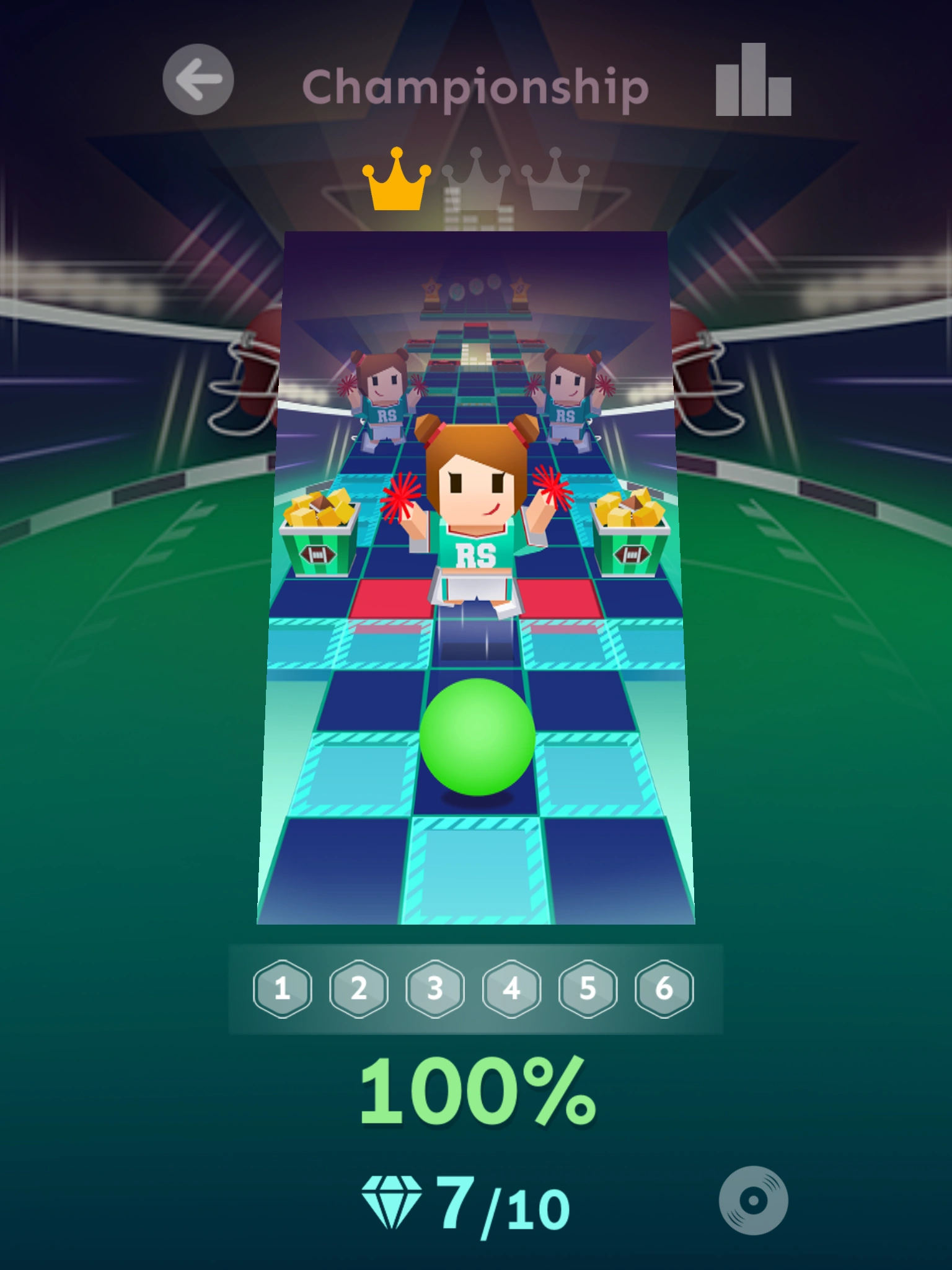
Task: Select checkpoint 3
Action: (435, 988)
